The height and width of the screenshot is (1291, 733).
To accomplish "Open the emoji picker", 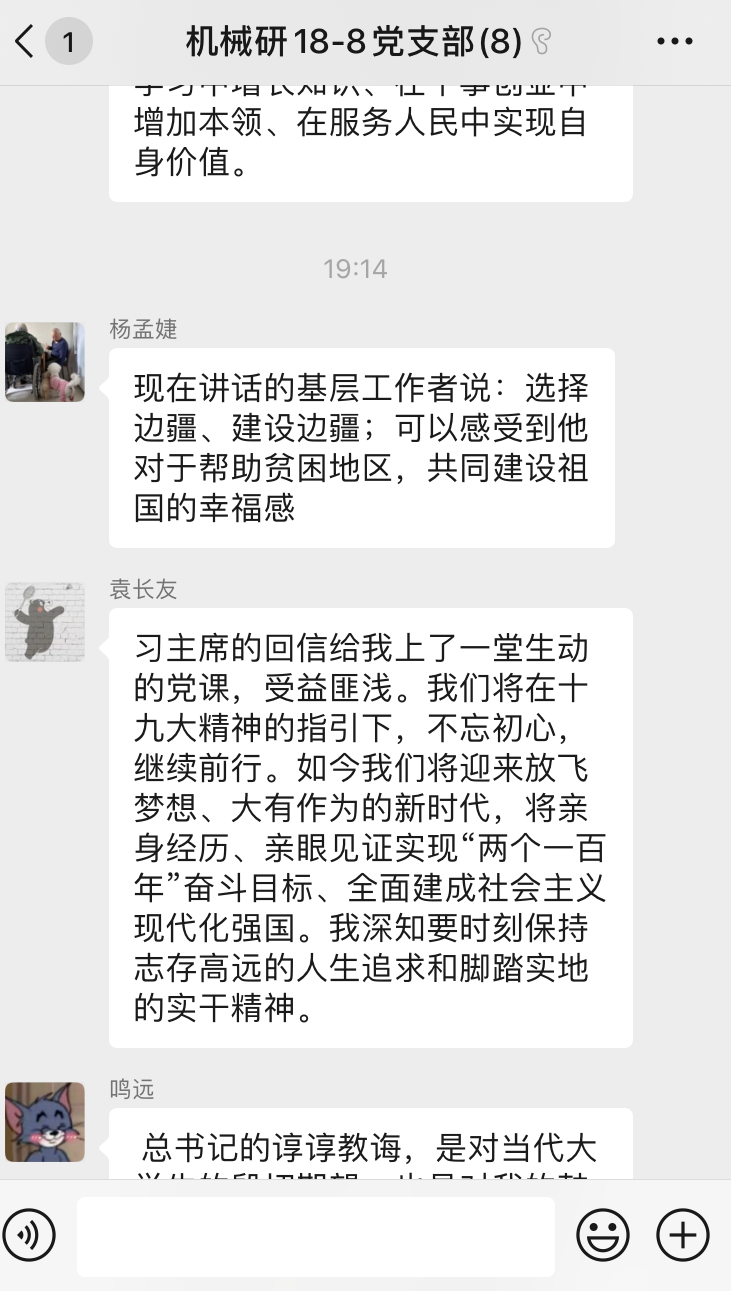I will [x=603, y=1236].
